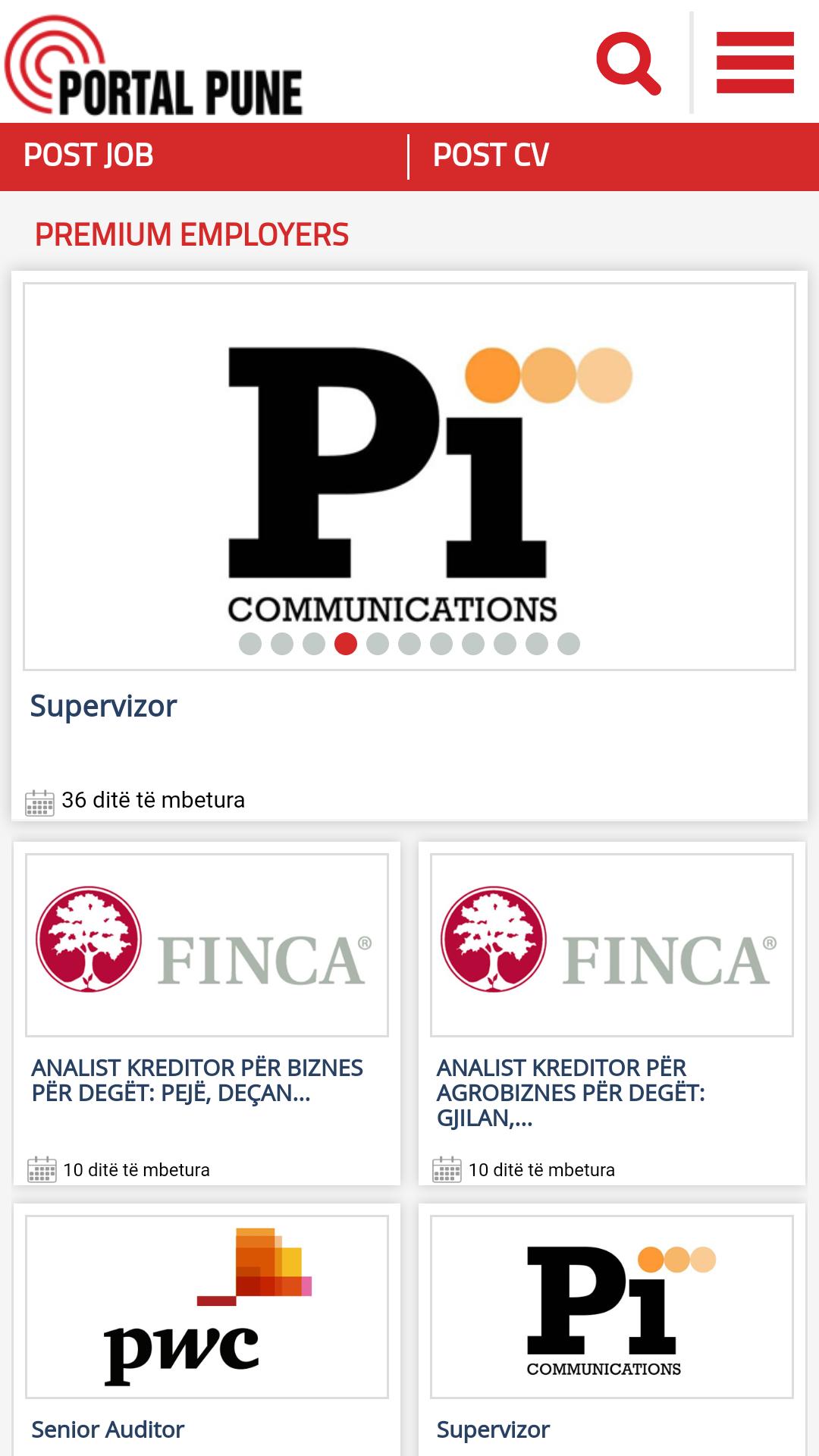This screenshot has height=1456, width=819.
Task: Open the search magnifier icon
Action: [628, 63]
